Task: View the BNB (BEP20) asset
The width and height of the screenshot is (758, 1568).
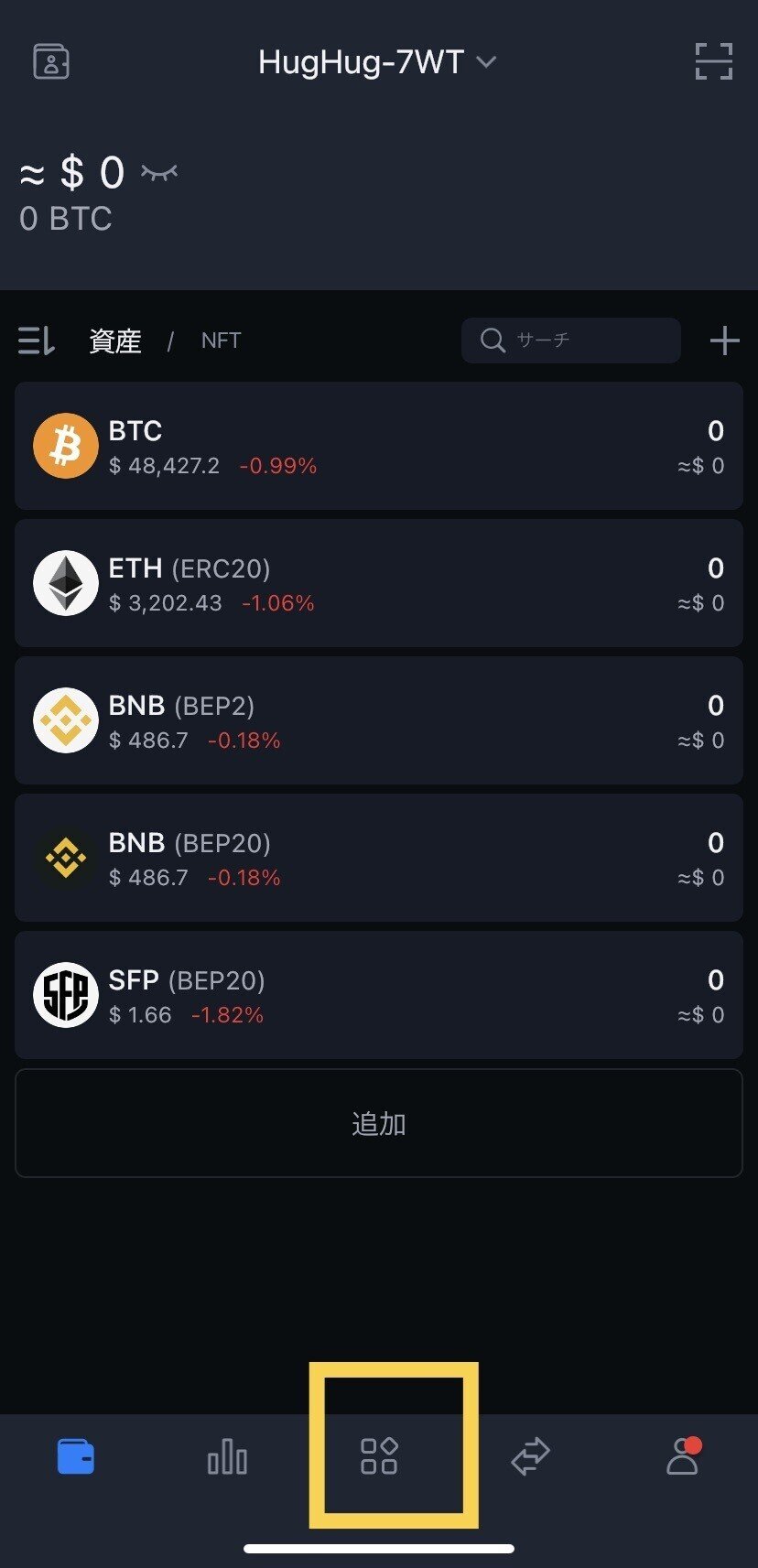Action: coord(378,858)
